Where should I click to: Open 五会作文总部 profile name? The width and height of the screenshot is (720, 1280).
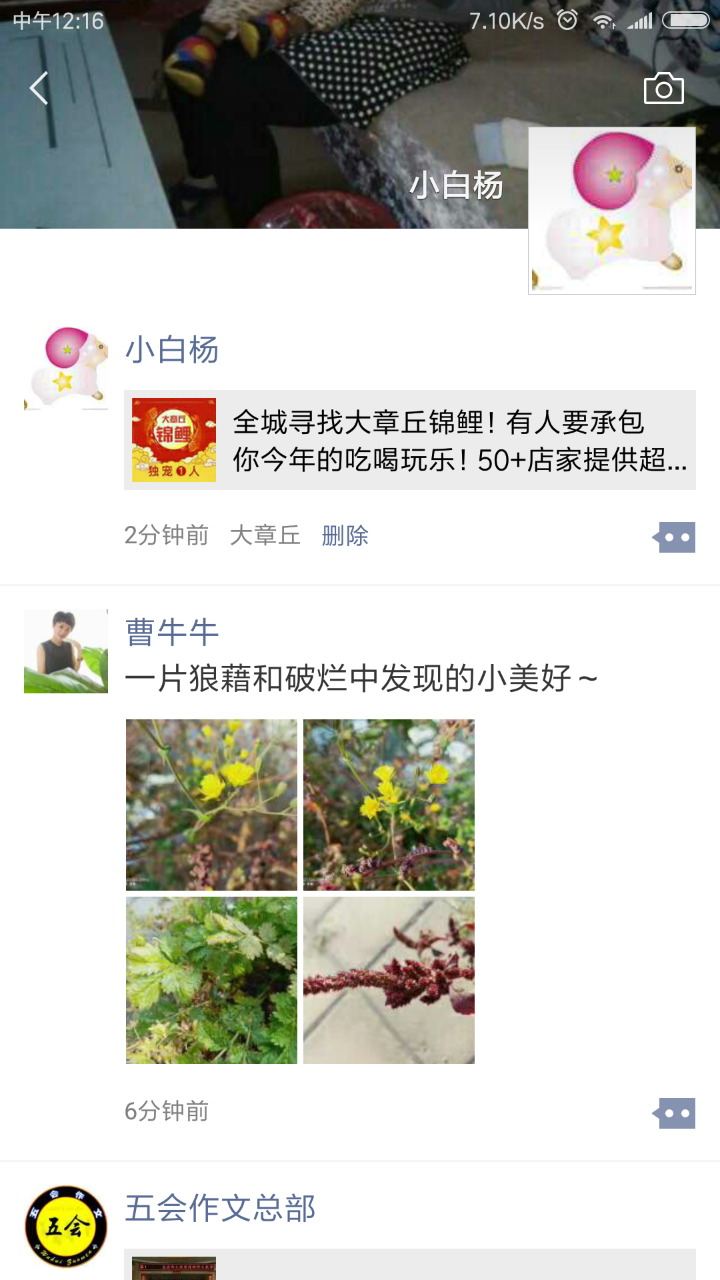(220, 1208)
